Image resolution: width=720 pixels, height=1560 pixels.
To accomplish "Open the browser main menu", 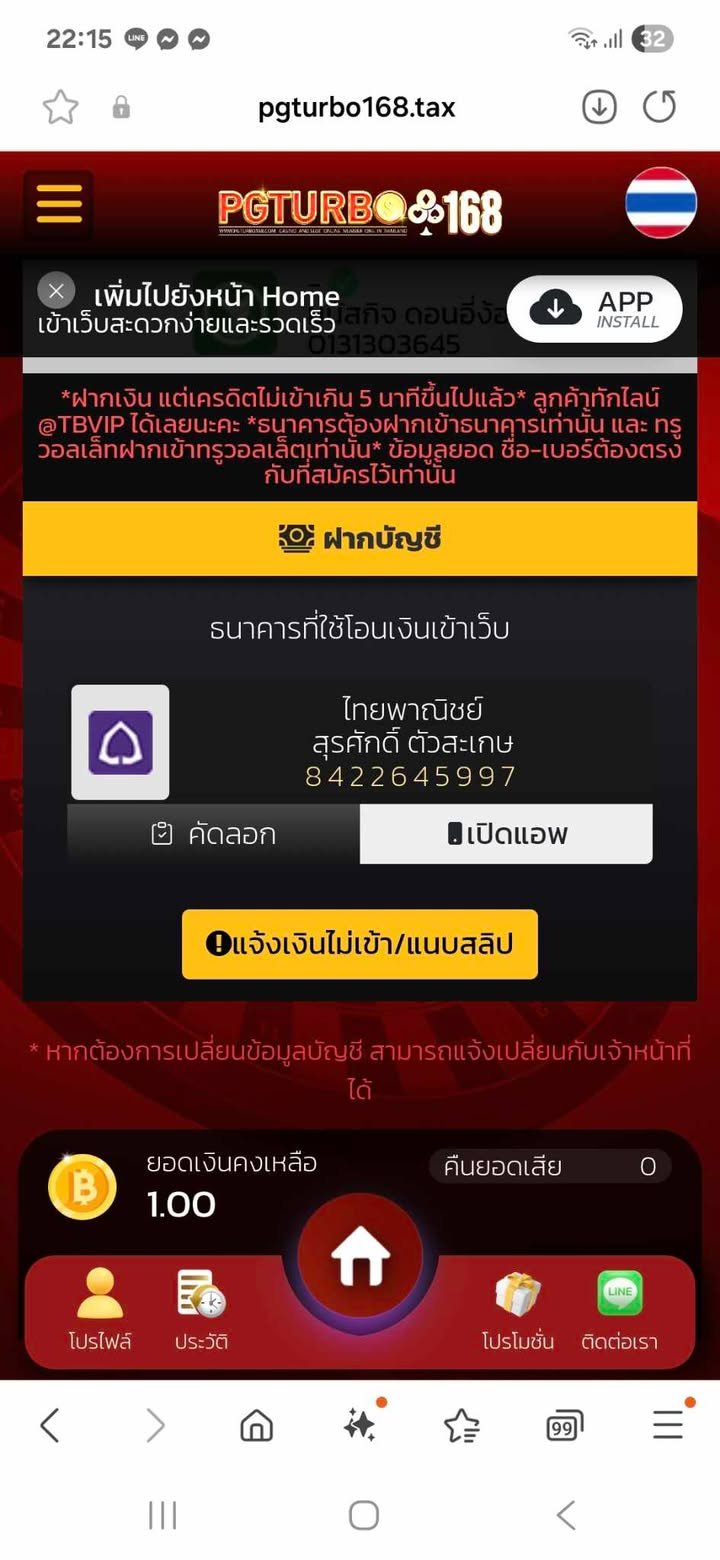I will tap(668, 1426).
